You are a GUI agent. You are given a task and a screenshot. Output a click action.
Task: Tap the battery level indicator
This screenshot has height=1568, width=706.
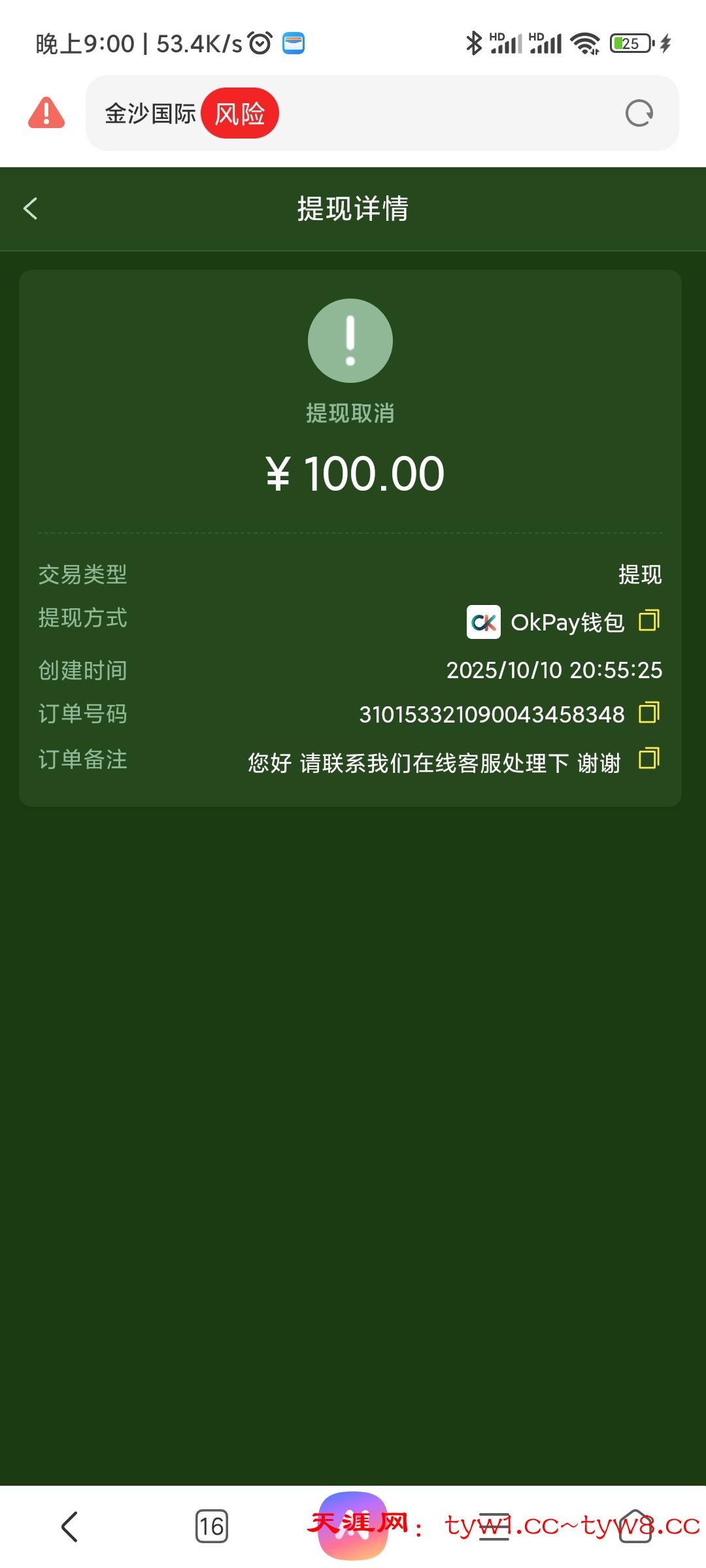(x=630, y=42)
